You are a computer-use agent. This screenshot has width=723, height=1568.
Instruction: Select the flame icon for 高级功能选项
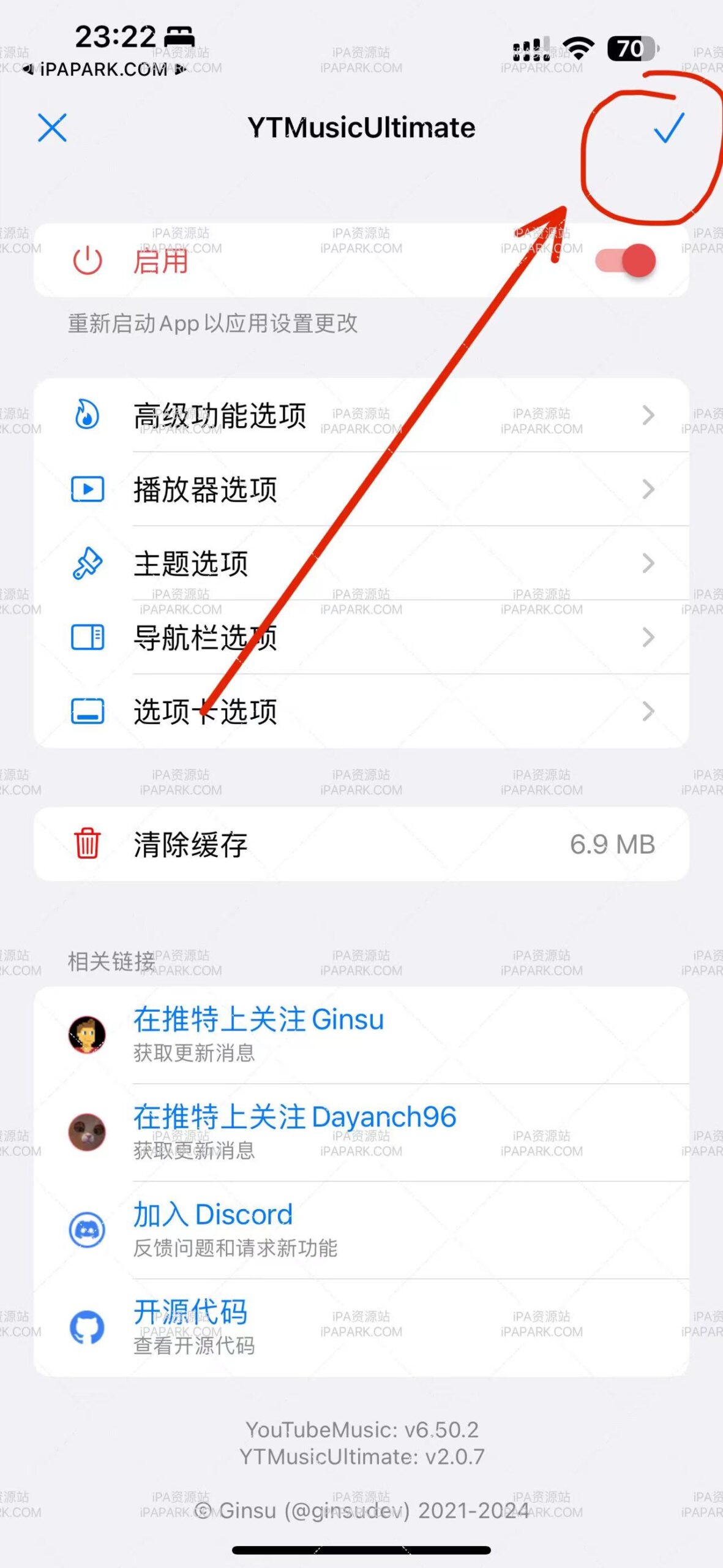[88, 414]
